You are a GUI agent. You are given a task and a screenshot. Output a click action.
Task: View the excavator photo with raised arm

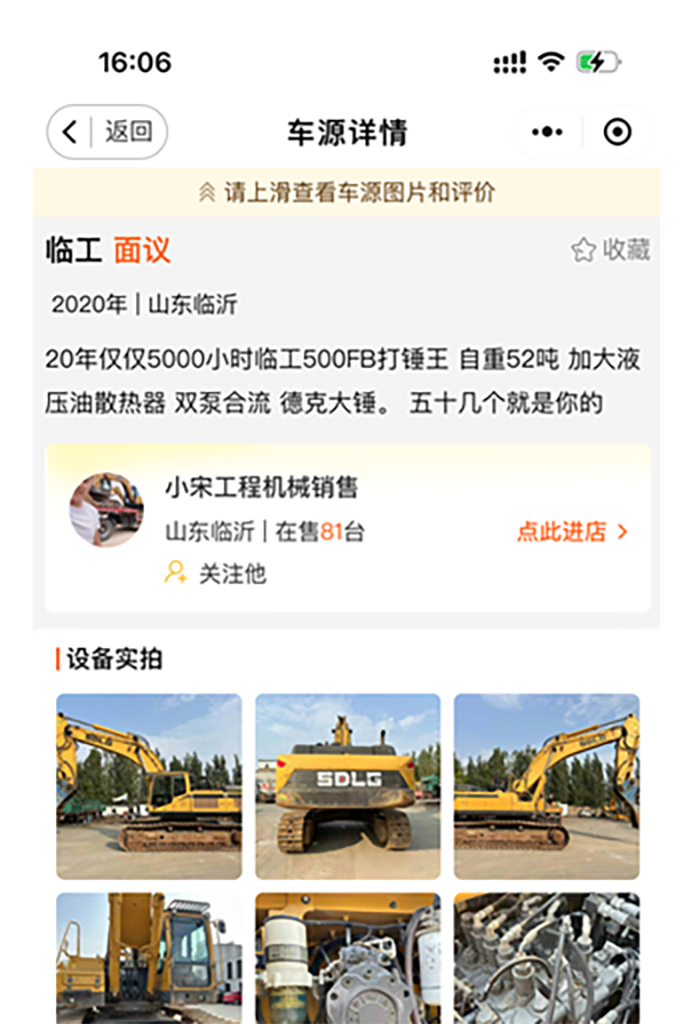point(546,786)
